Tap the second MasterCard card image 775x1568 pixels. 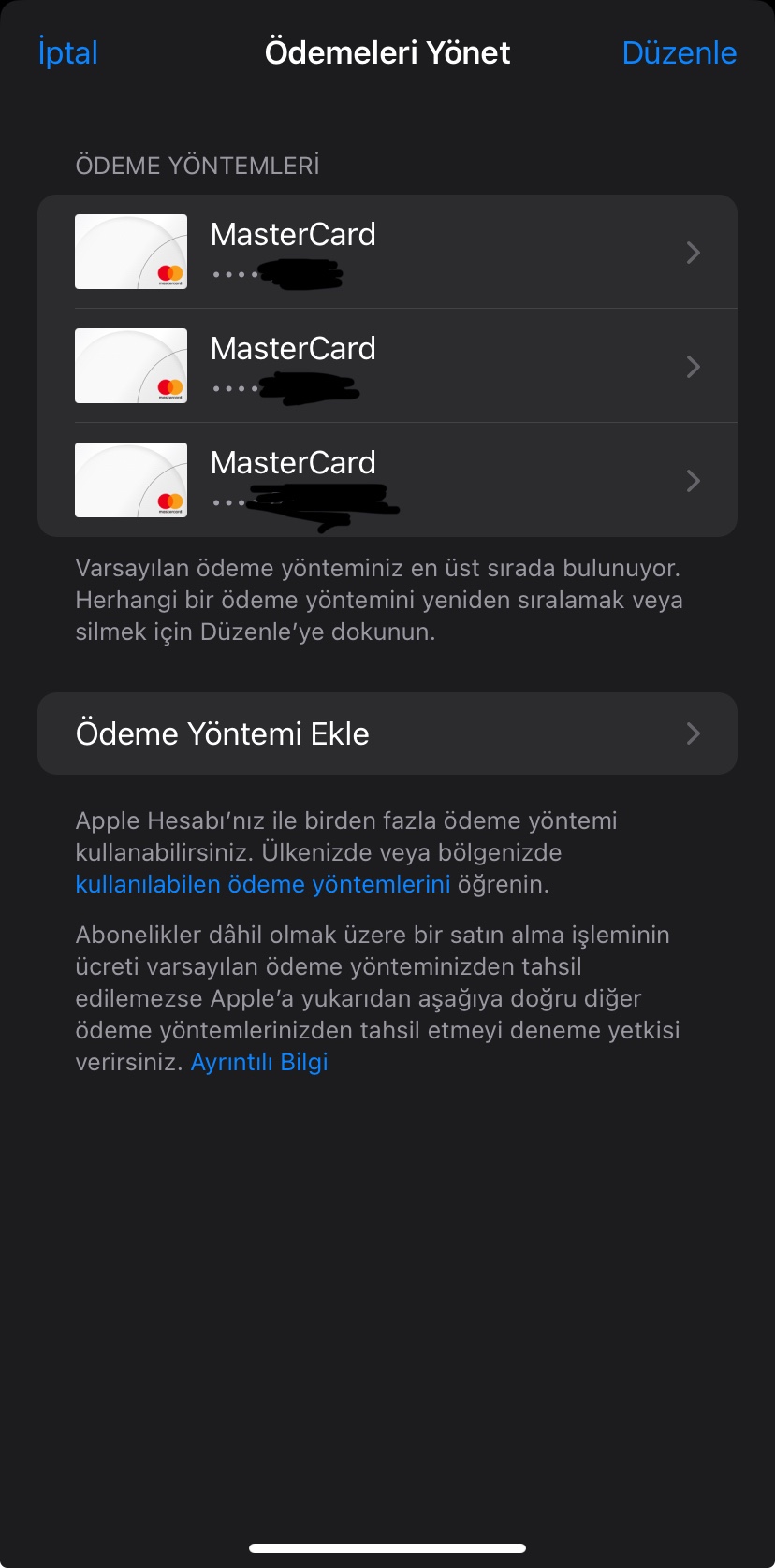(130, 366)
